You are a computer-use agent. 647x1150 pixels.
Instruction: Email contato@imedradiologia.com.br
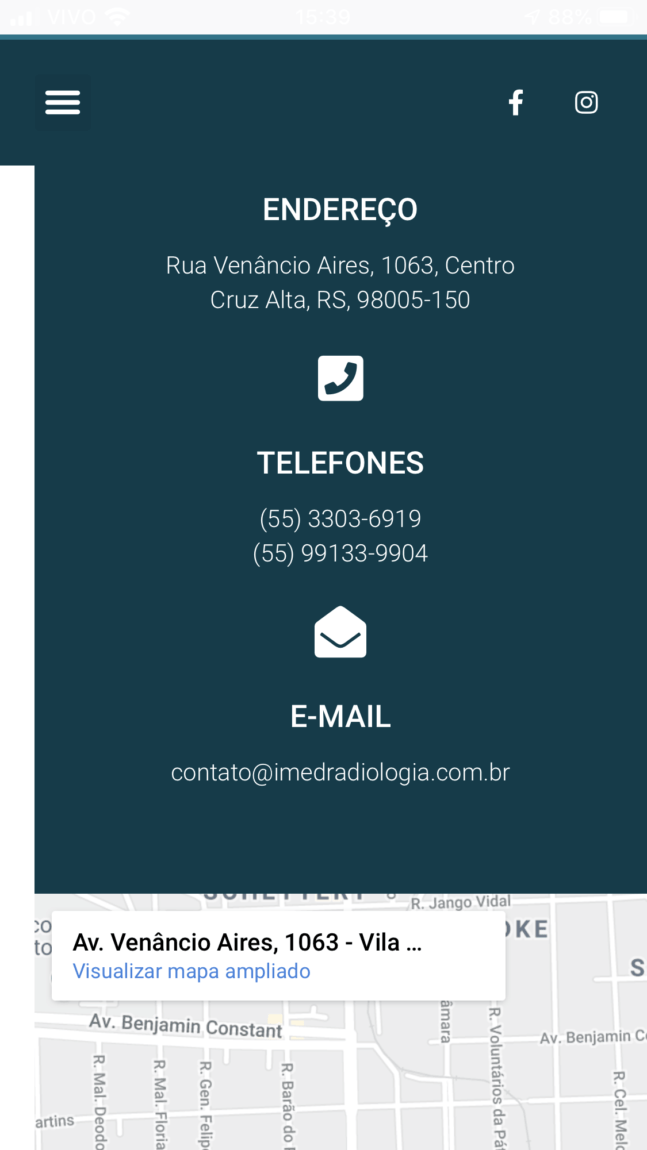coord(340,772)
